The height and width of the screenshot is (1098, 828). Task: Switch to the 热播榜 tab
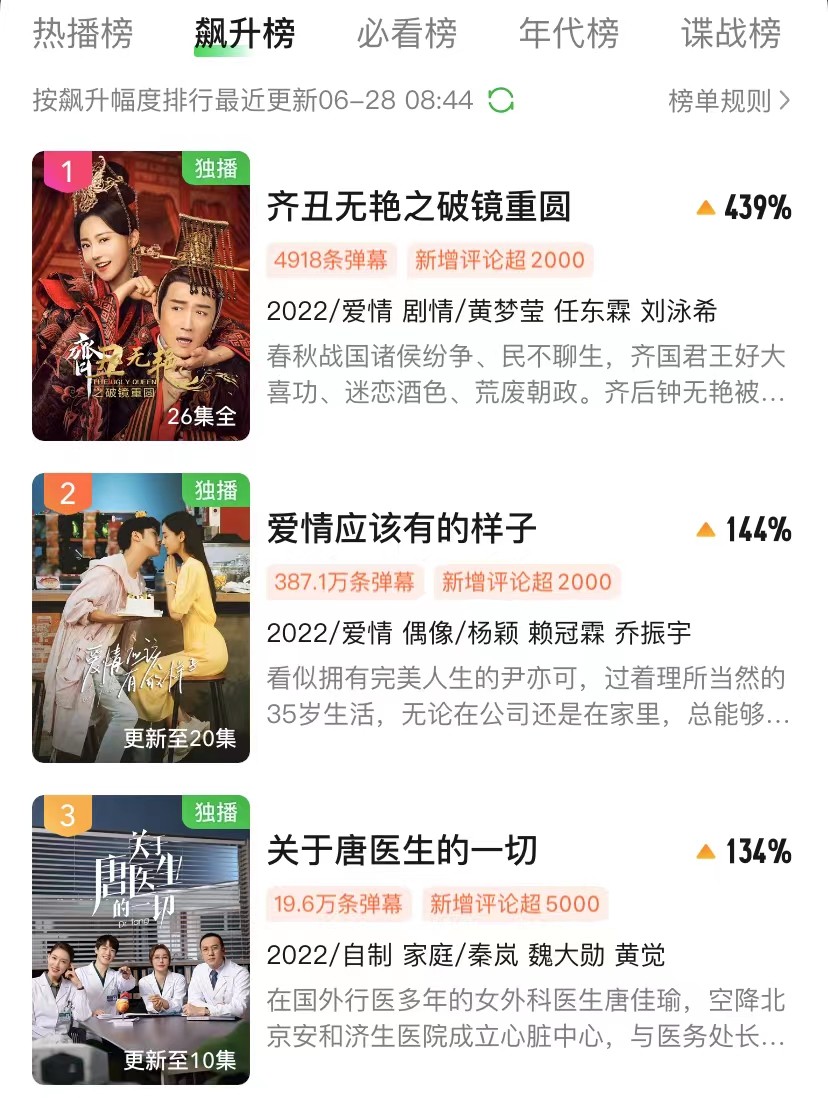[x=83, y=34]
